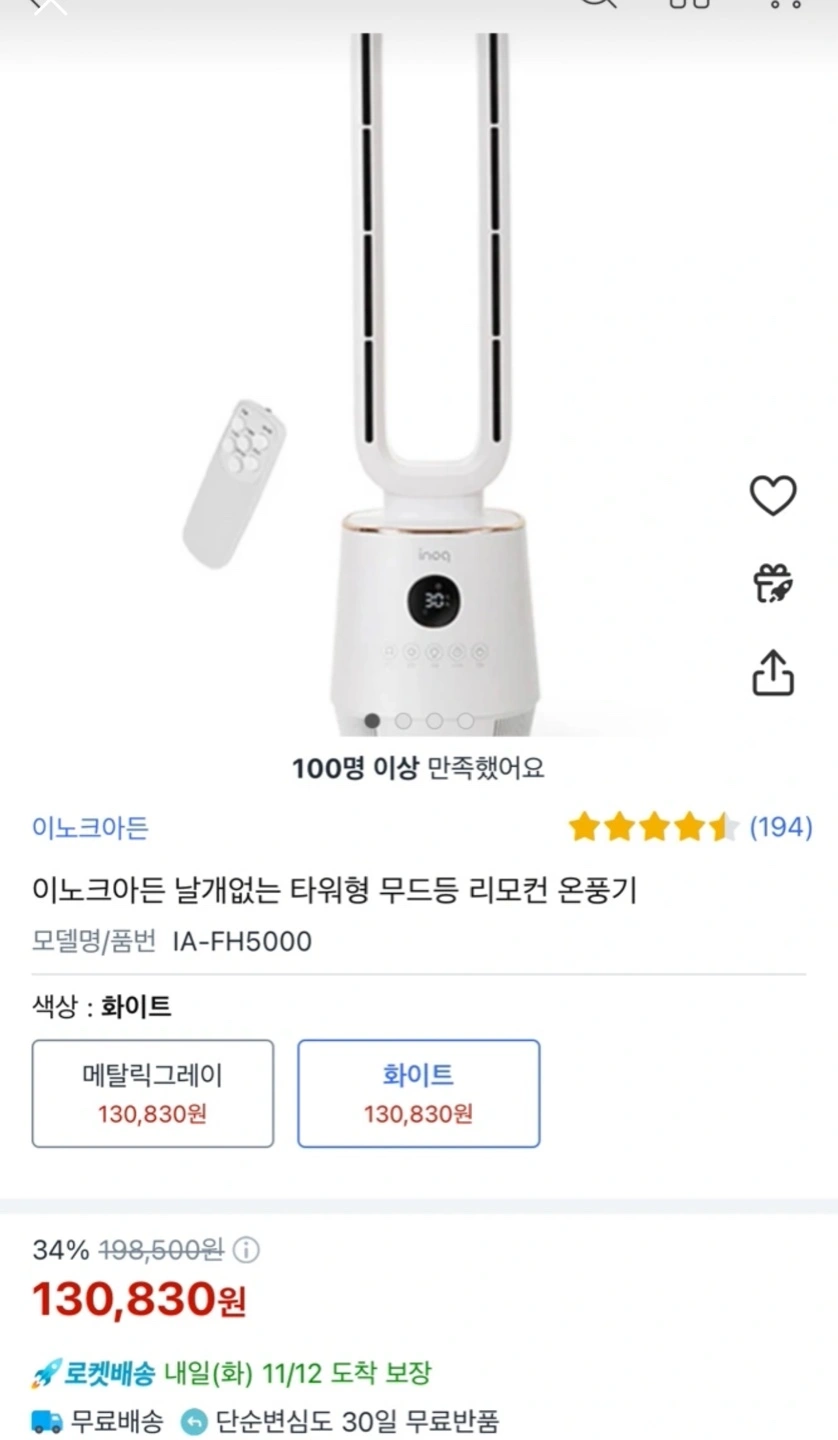Share this product
838x1440 pixels.
point(772,672)
